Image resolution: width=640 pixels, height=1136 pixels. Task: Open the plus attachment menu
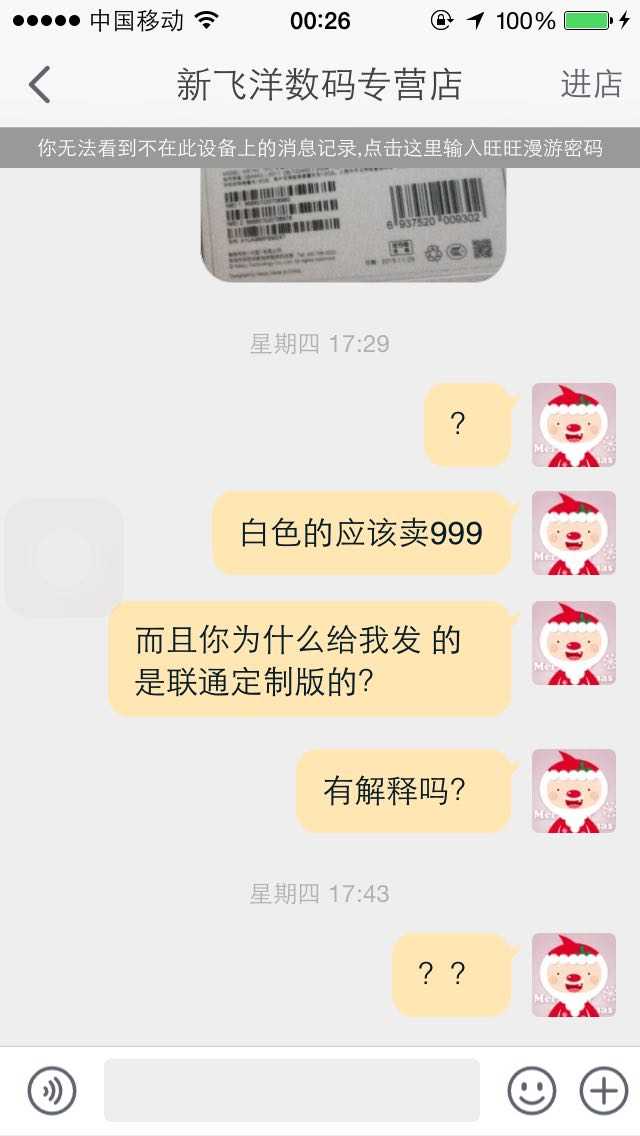click(604, 1090)
